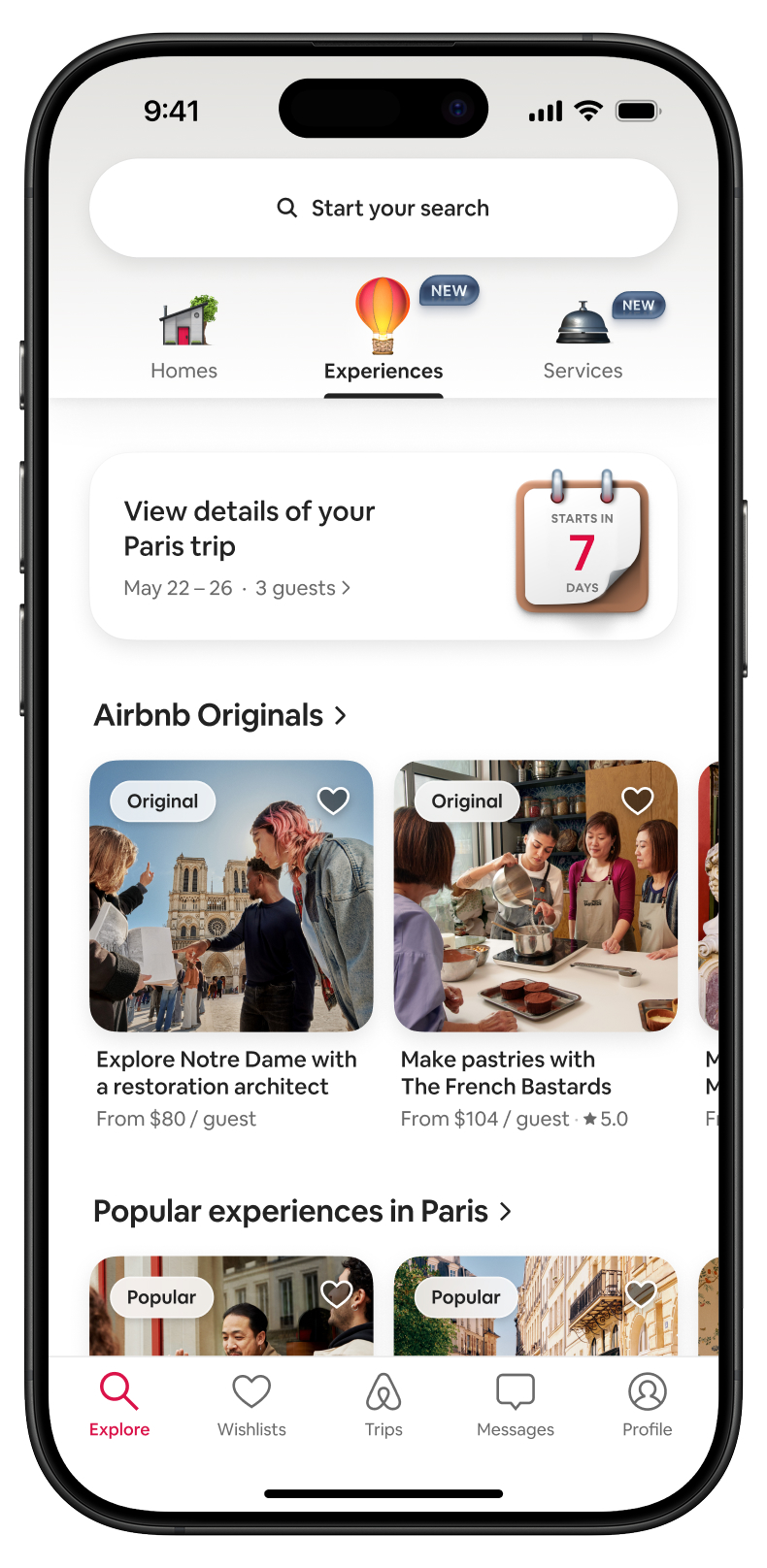This screenshot has width=767, height=1568.
Task: Open the Wishlists tab
Action: pos(251,1404)
